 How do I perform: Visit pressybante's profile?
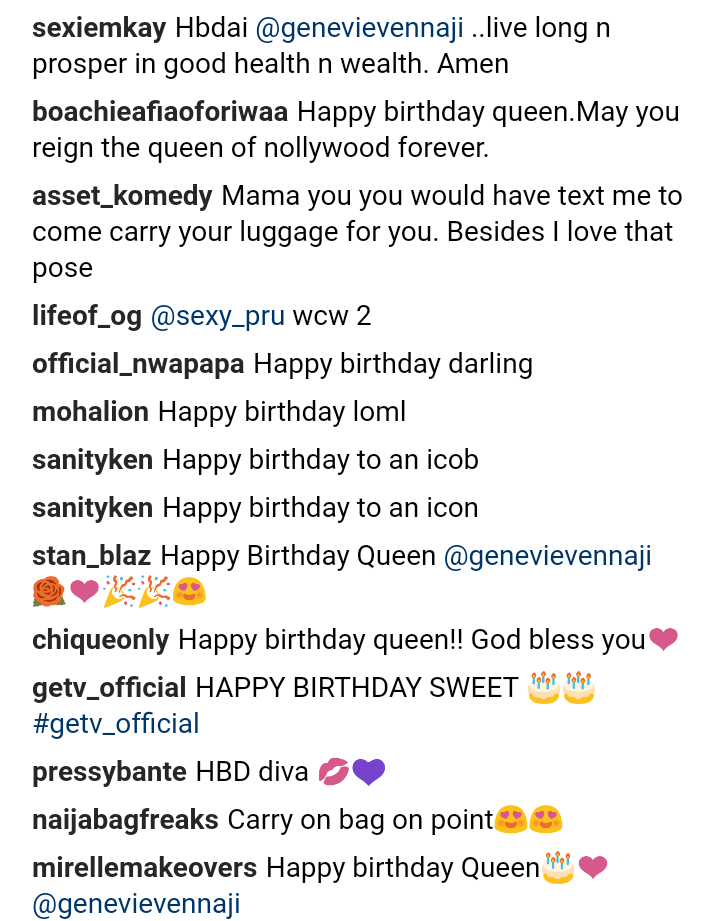(x=109, y=772)
